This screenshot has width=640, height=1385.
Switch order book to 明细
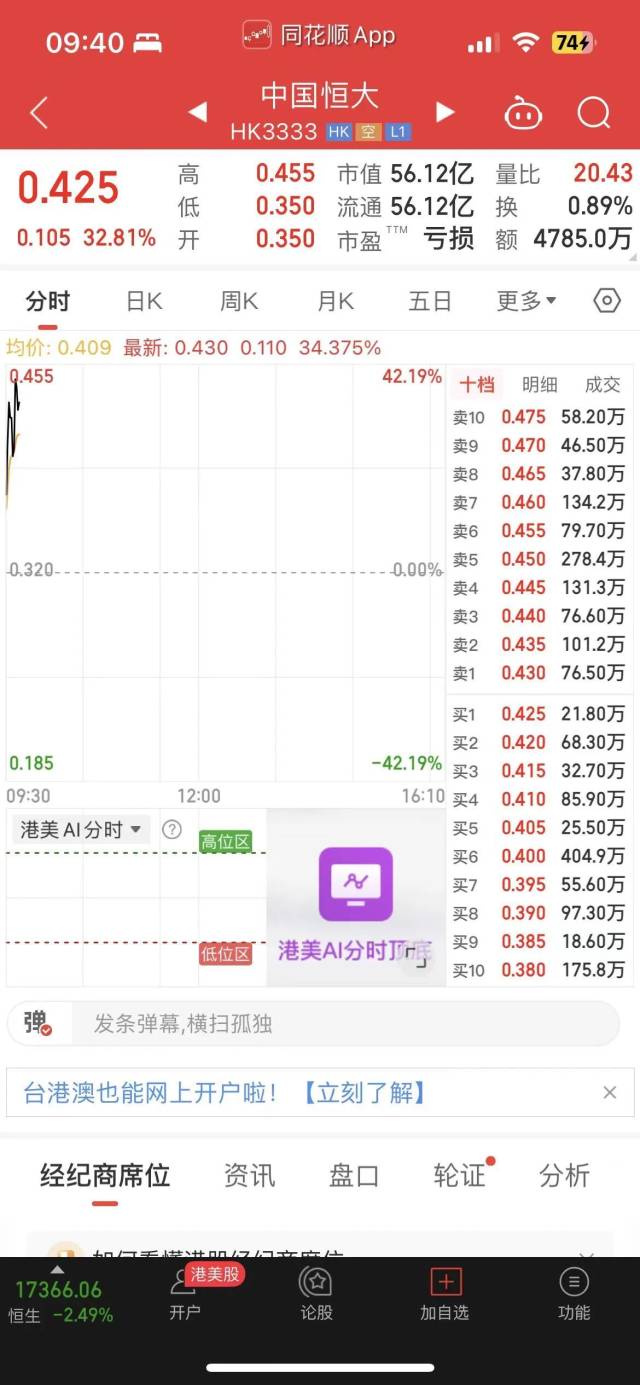(540, 385)
